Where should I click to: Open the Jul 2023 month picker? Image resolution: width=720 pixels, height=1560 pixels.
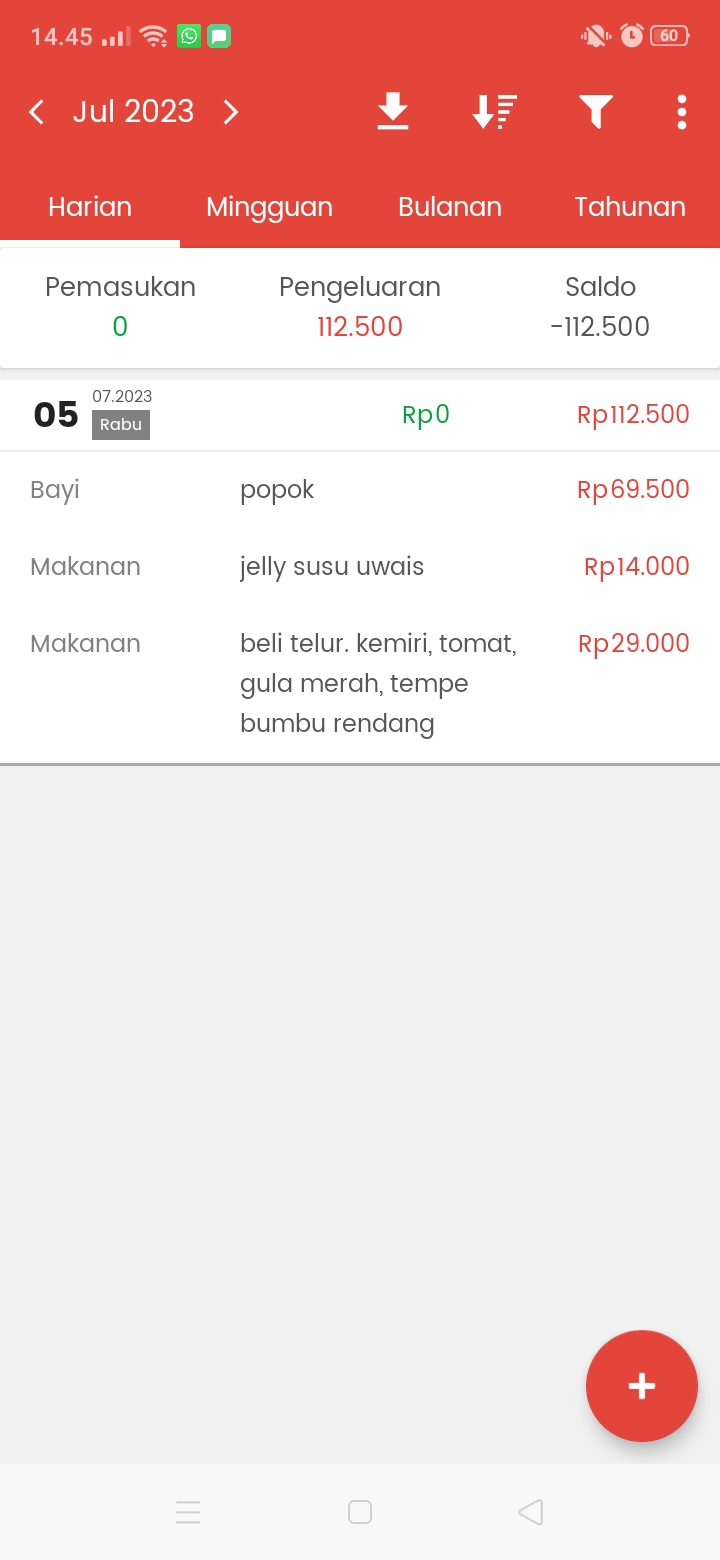tap(133, 112)
